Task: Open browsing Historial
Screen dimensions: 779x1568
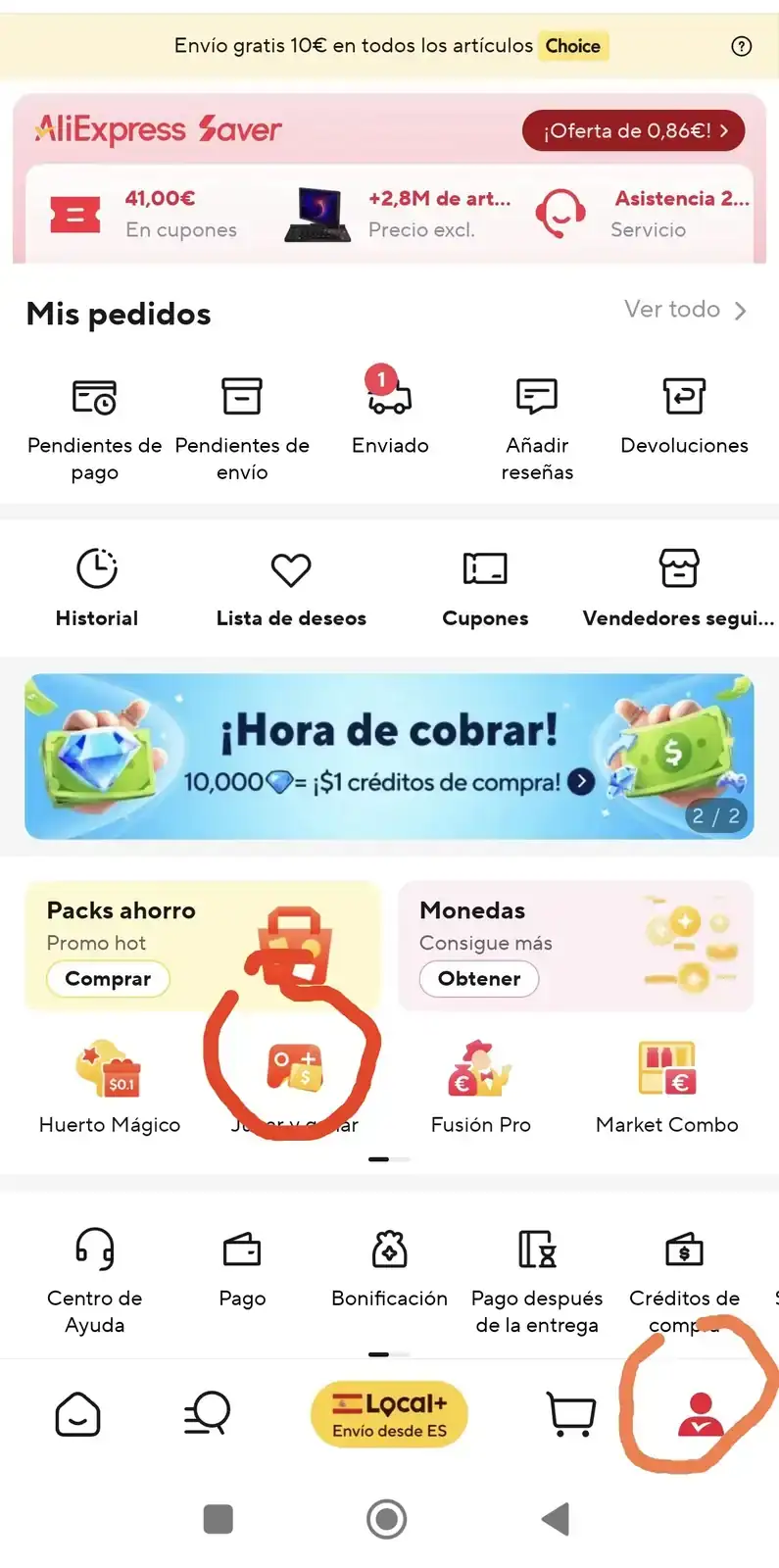Action: tap(96, 588)
